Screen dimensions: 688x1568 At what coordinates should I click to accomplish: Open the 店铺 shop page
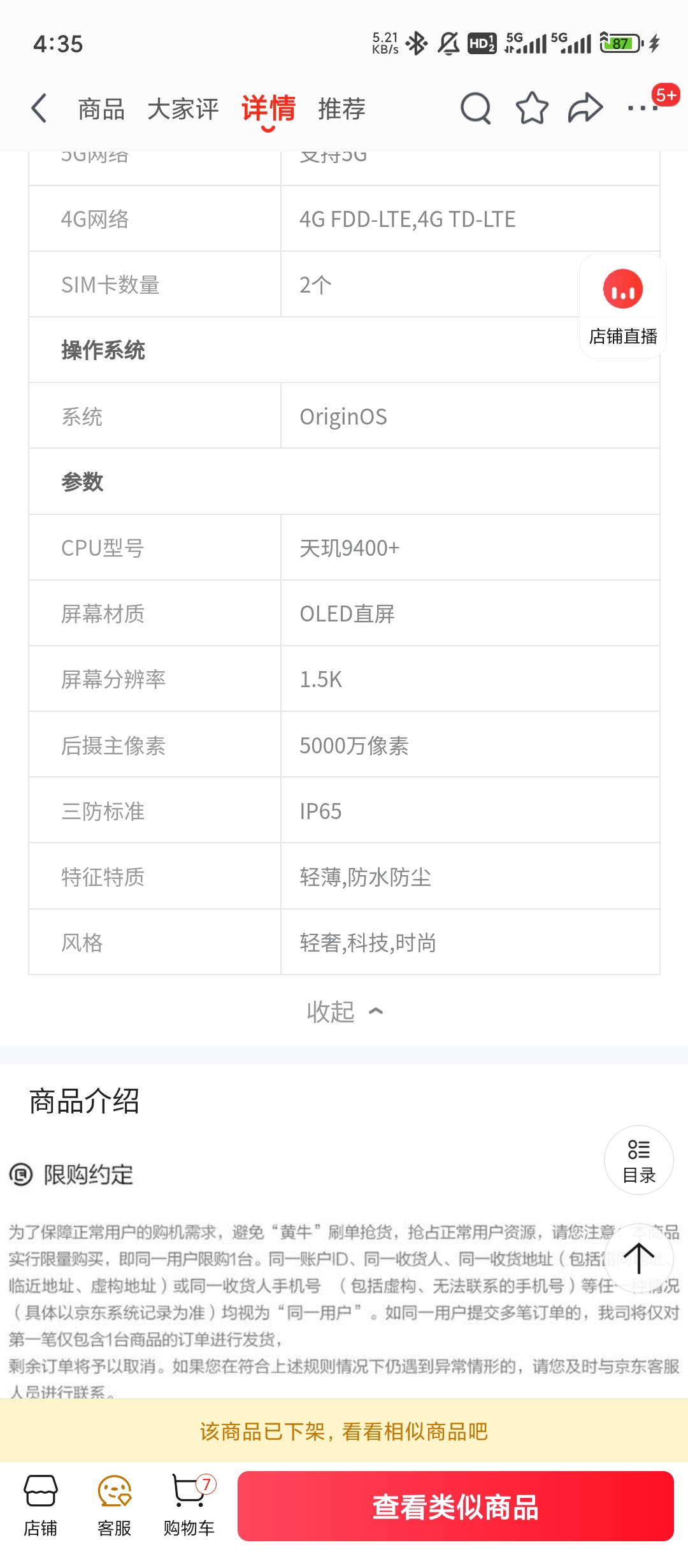(41, 1506)
